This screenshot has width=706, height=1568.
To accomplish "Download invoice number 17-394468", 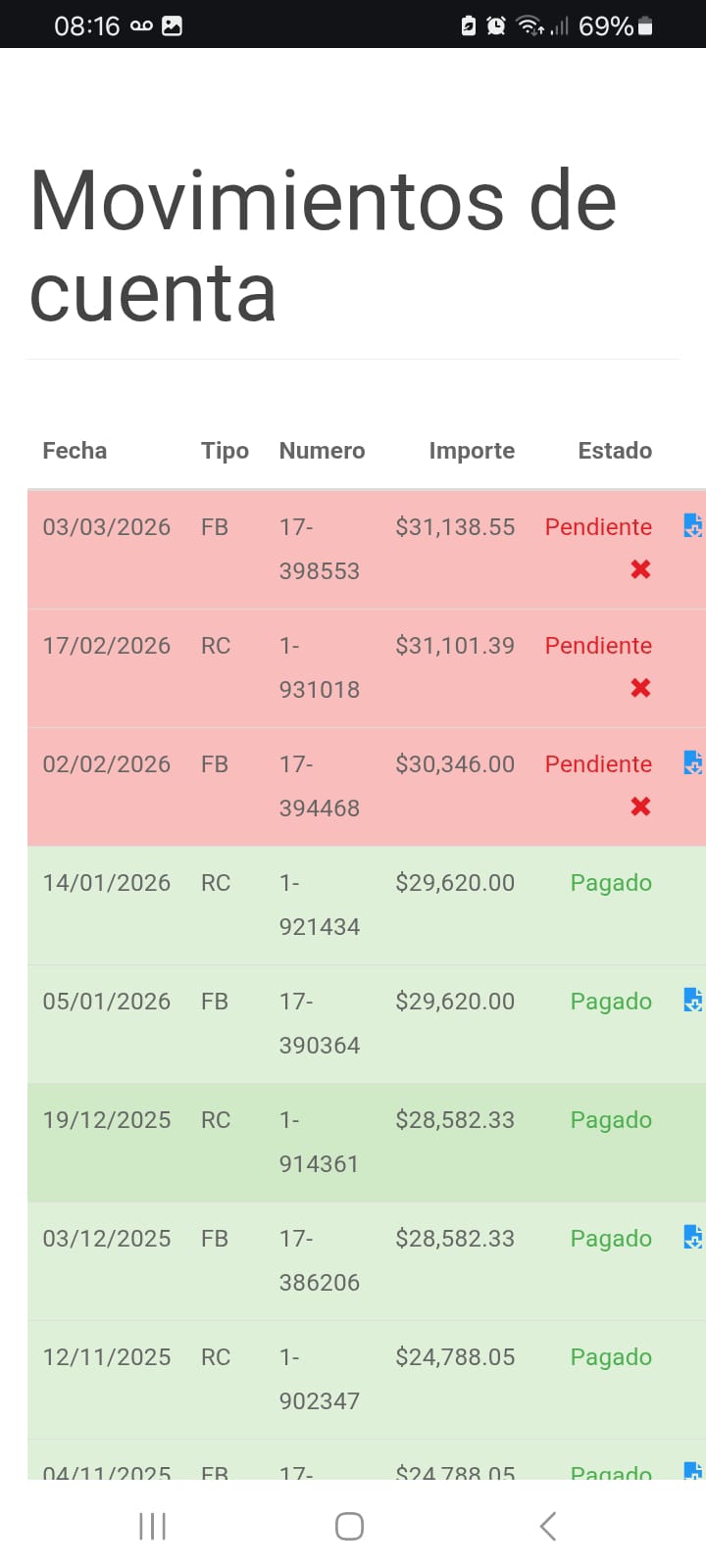I will (x=692, y=763).
